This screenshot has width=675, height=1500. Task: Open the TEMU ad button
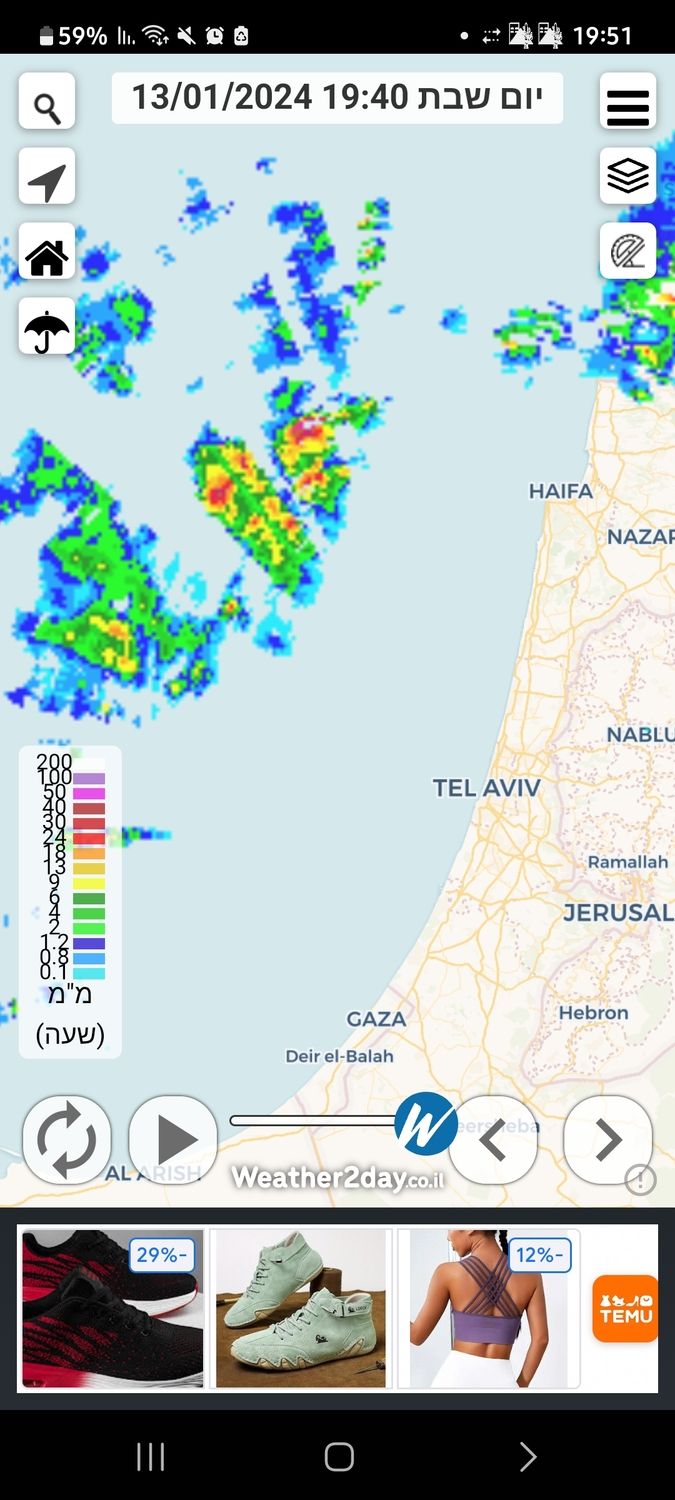point(625,1308)
